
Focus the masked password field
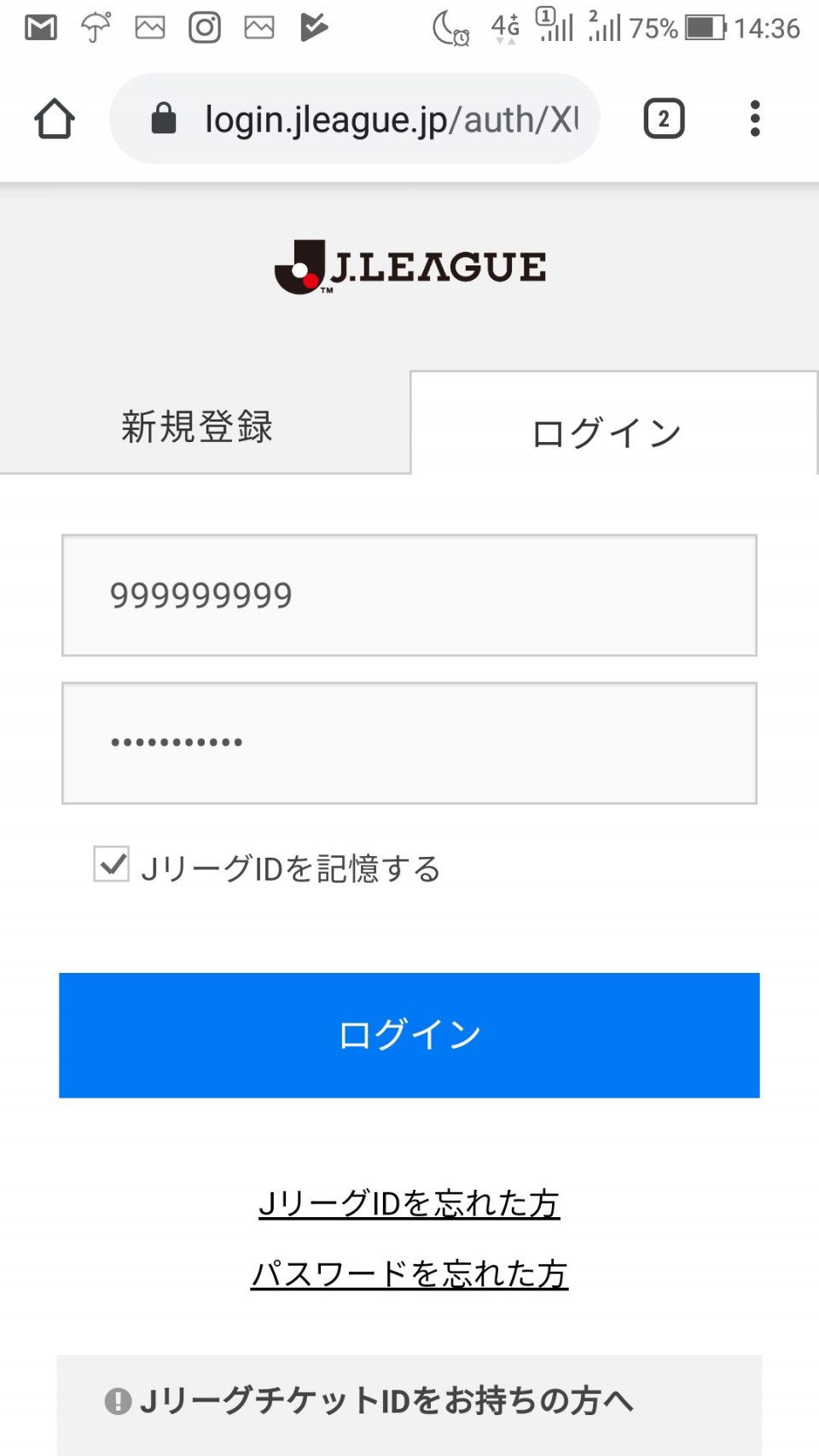[x=409, y=743]
